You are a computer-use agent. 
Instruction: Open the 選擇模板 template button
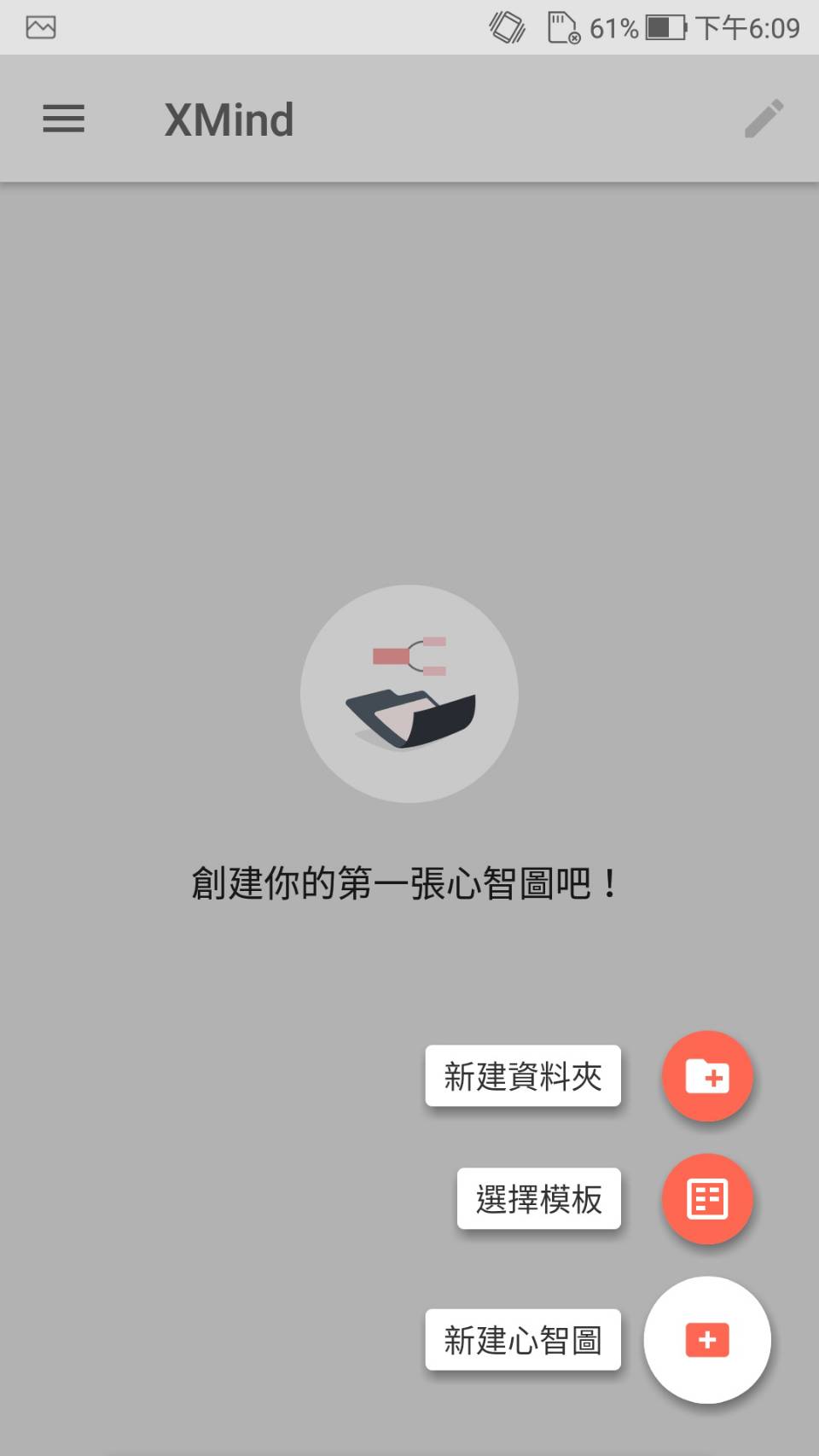coord(707,1199)
